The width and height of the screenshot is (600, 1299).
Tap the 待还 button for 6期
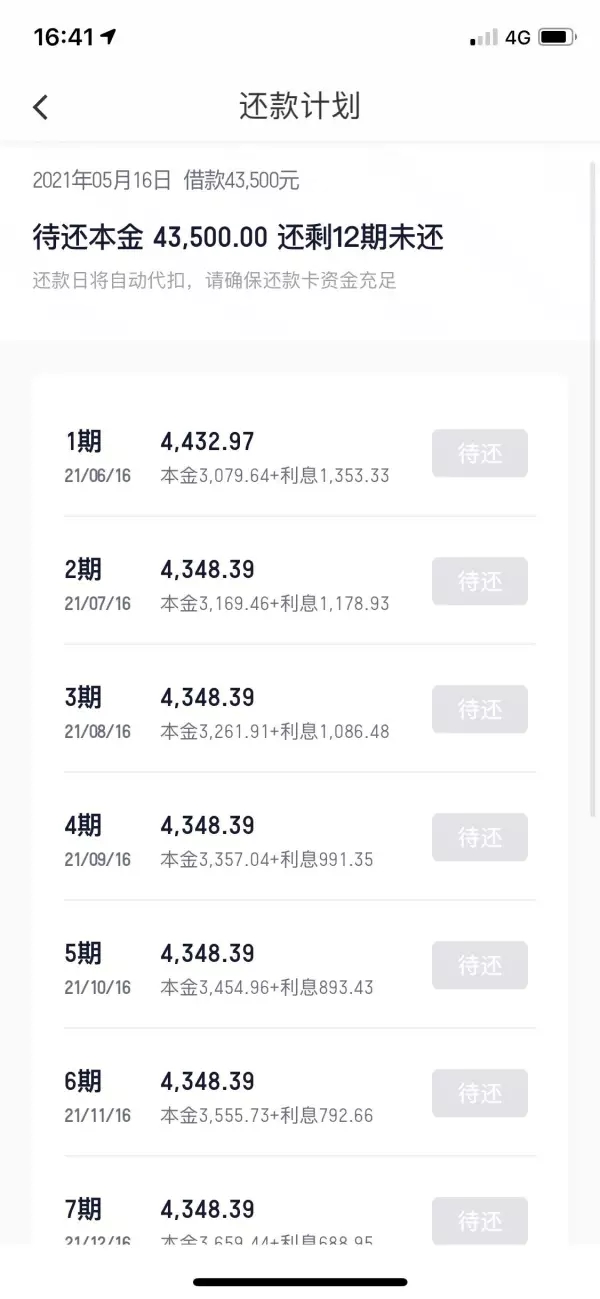click(480, 1093)
